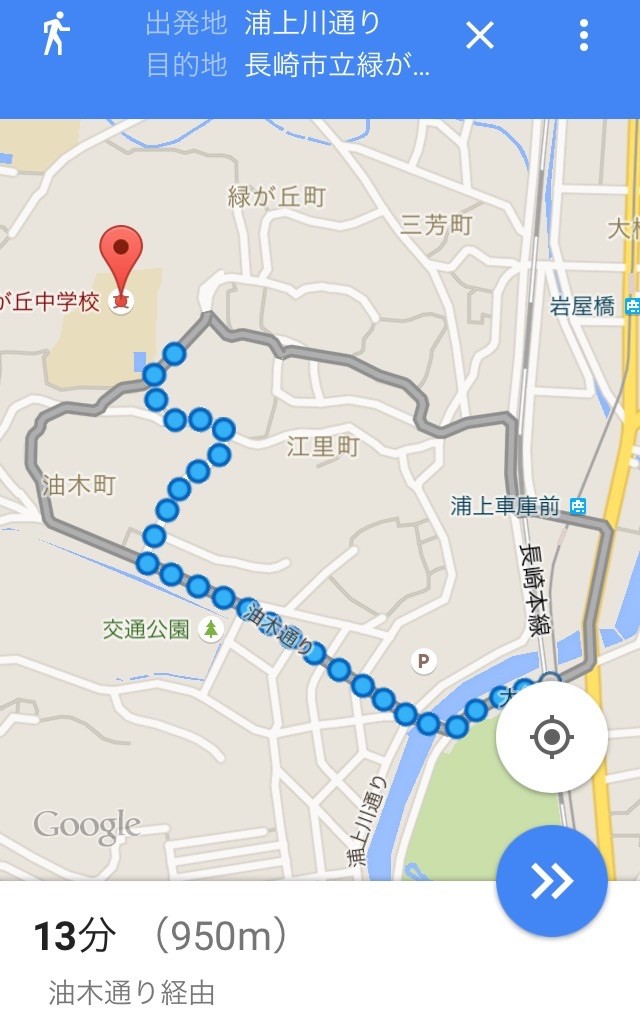The height and width of the screenshot is (1035, 640).
Task: Select the 岩屋橋 station marker
Action: [x=631, y=306]
